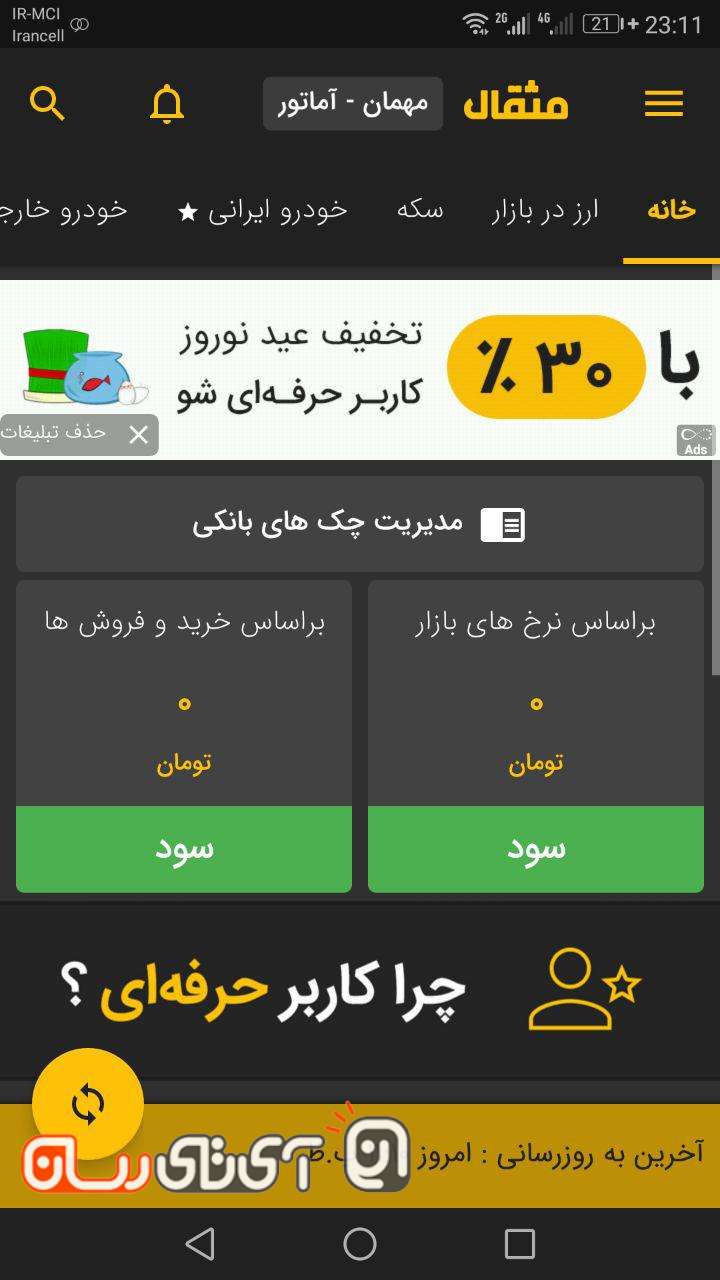
Task: Switch to the خانه tab
Action: (x=671, y=211)
